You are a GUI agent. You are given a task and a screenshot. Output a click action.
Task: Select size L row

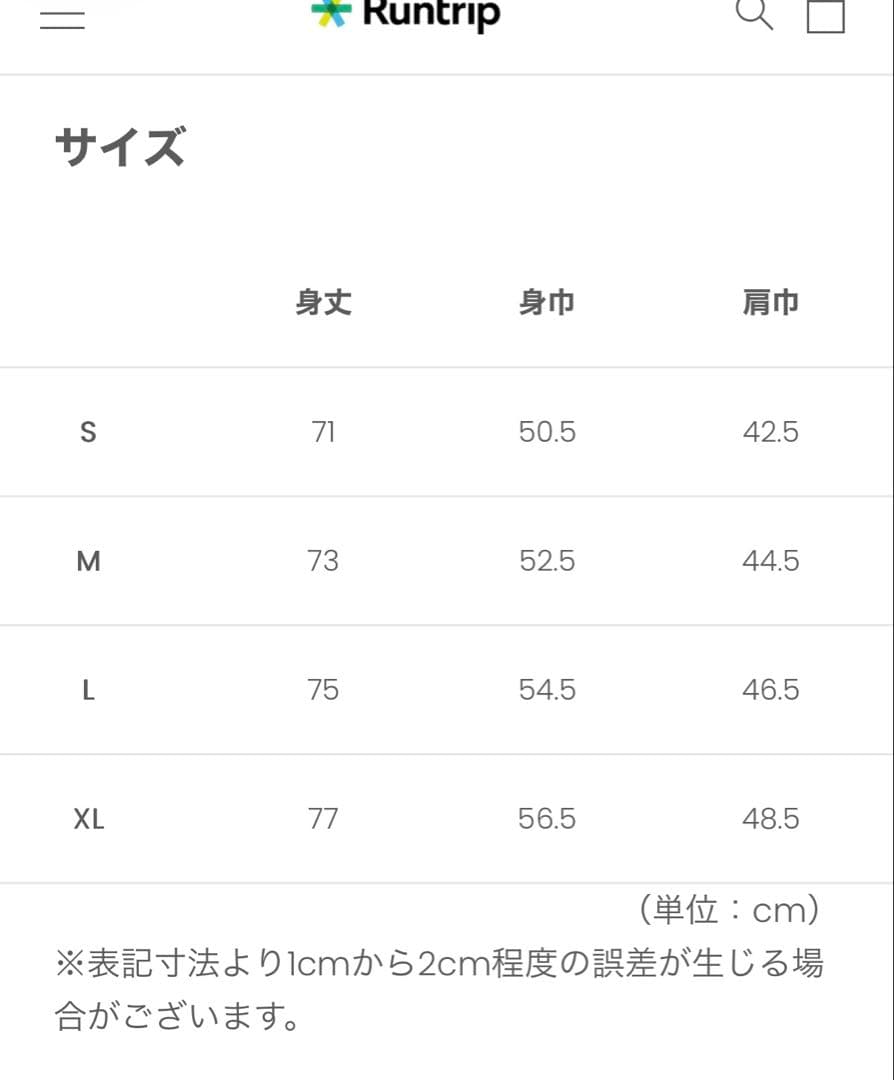[x=88, y=690]
